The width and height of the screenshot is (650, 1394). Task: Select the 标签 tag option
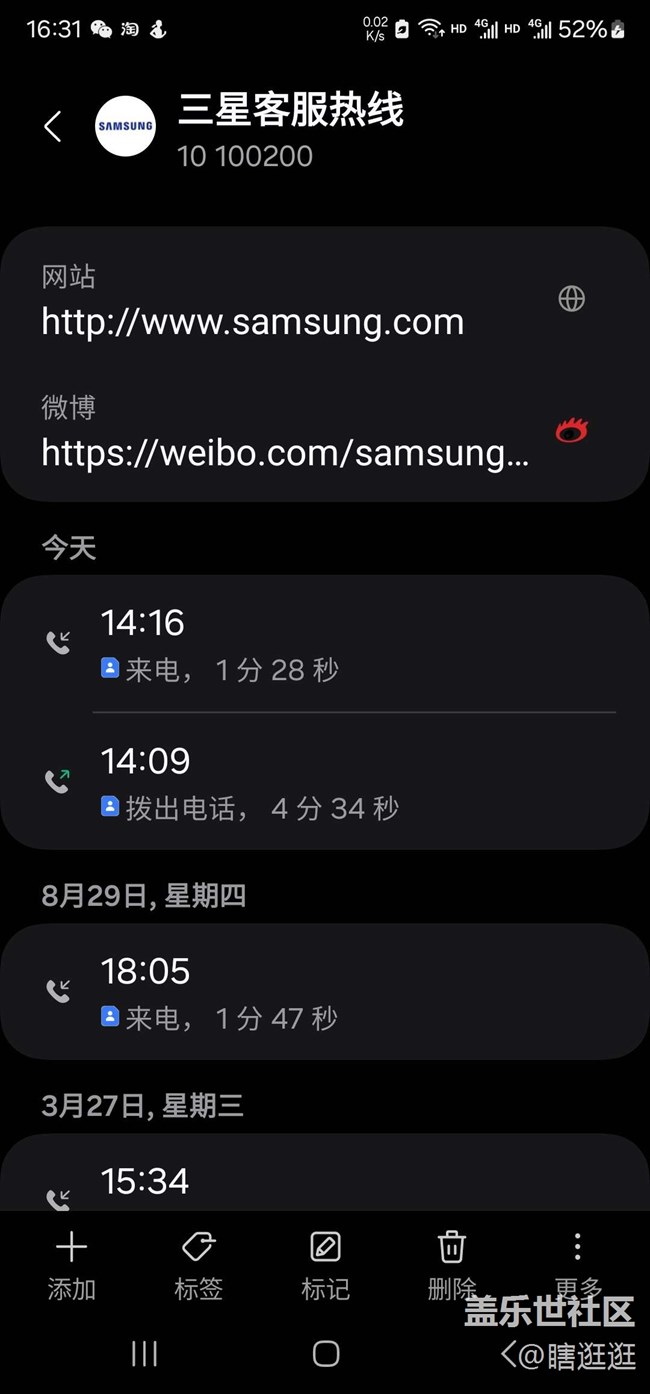[x=198, y=1264]
